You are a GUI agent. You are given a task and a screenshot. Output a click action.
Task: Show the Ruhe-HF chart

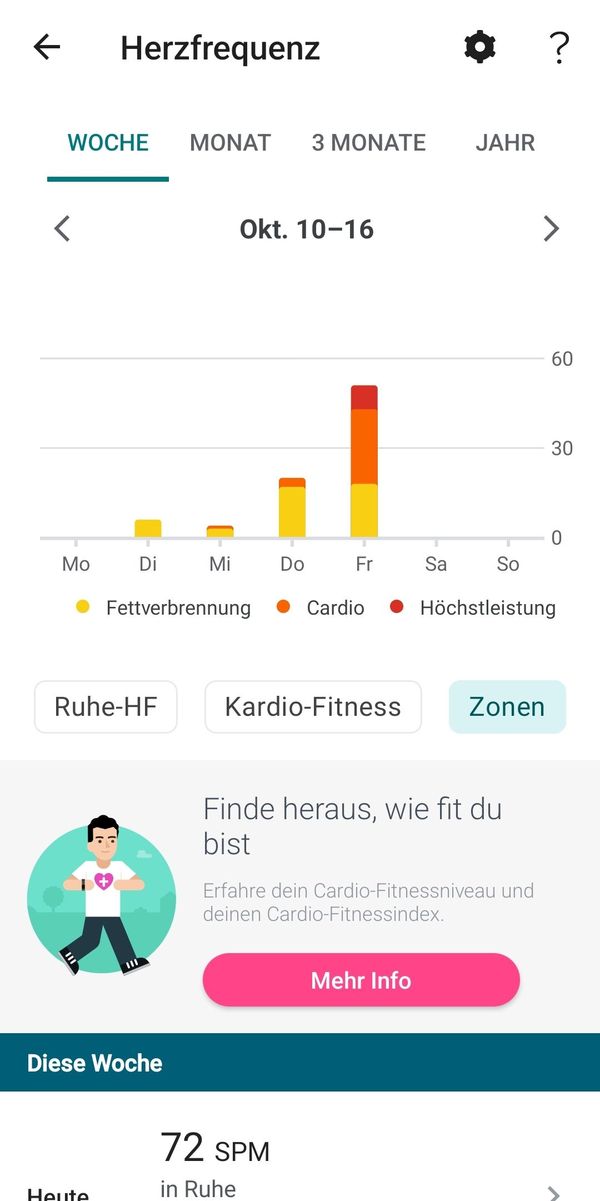107,707
